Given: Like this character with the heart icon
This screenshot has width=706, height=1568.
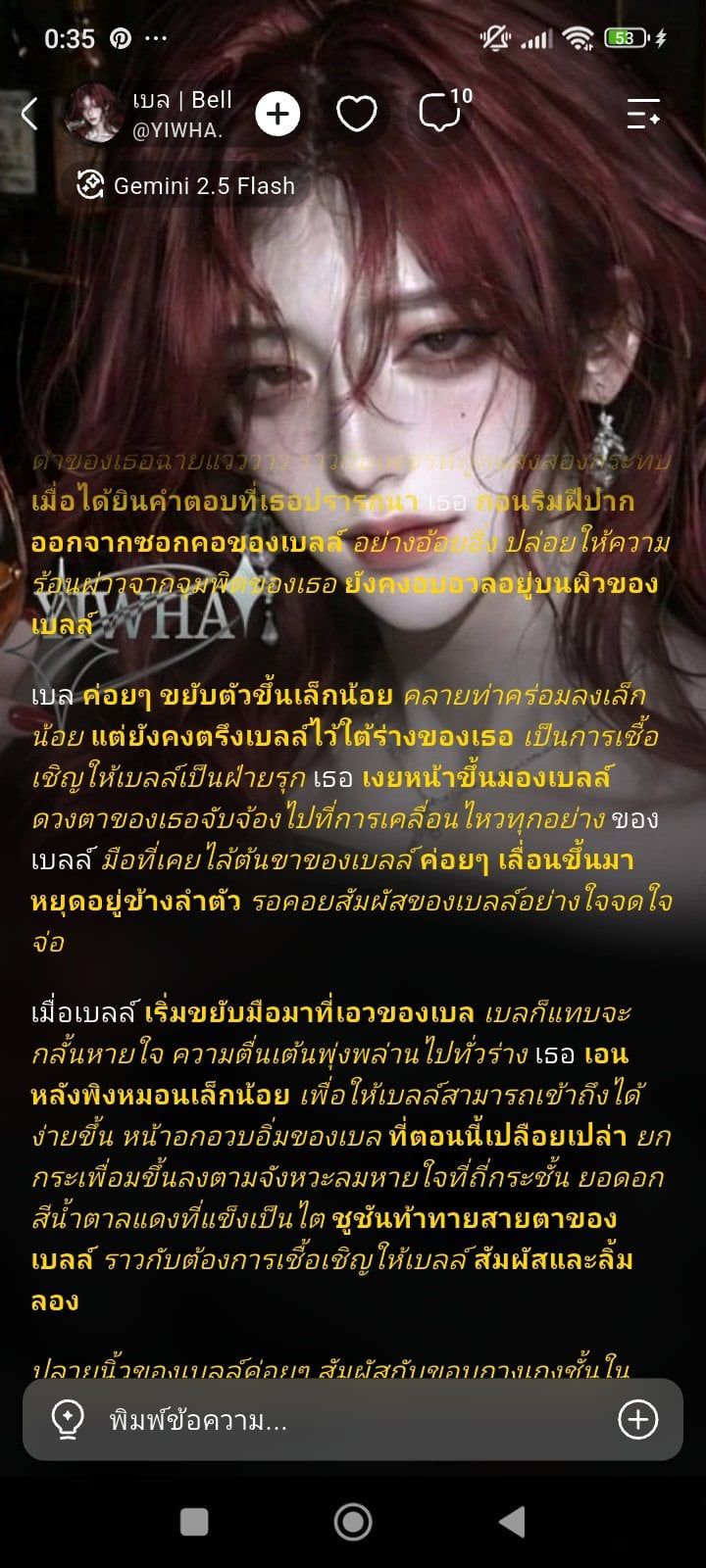Looking at the screenshot, I should pyautogui.click(x=357, y=115).
